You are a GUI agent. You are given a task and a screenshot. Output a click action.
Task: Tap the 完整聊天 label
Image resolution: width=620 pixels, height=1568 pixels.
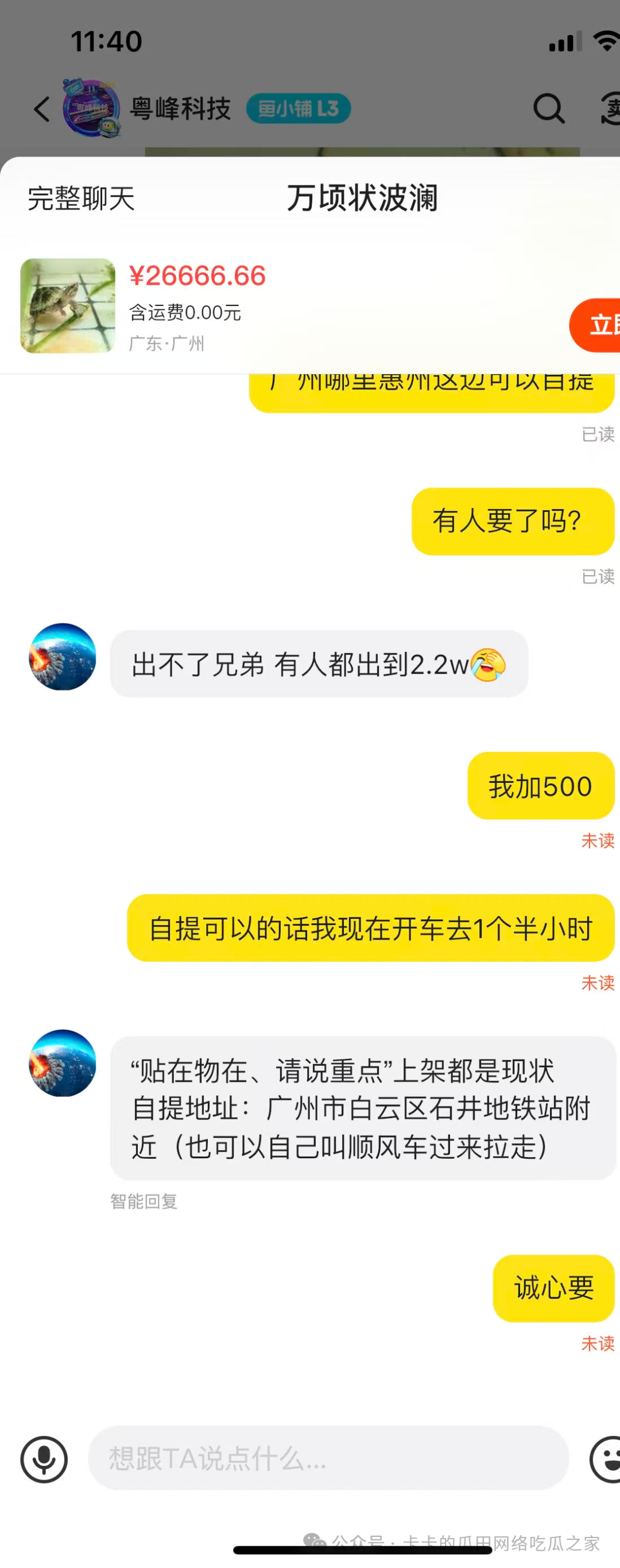coord(81,199)
